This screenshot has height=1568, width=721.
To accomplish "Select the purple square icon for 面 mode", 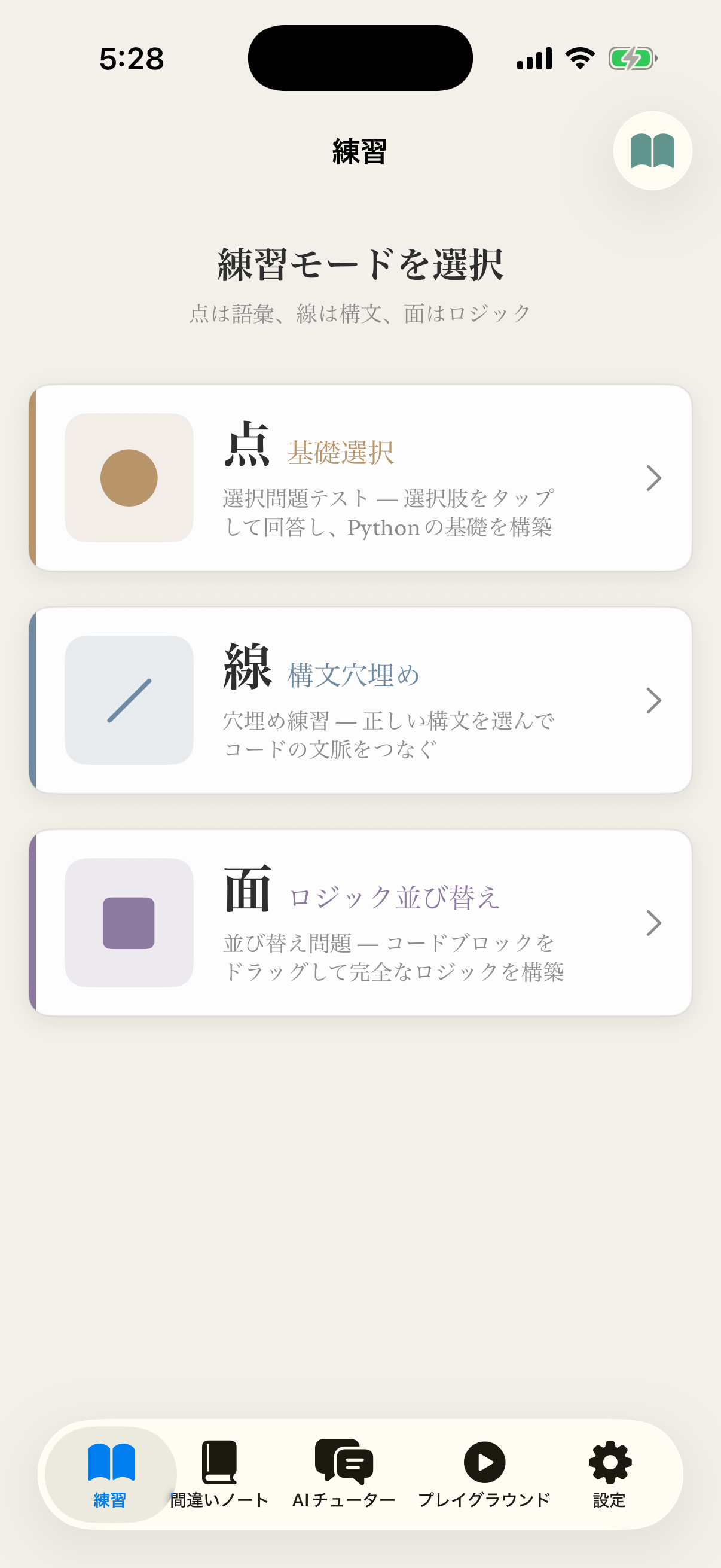I will click(x=129, y=923).
